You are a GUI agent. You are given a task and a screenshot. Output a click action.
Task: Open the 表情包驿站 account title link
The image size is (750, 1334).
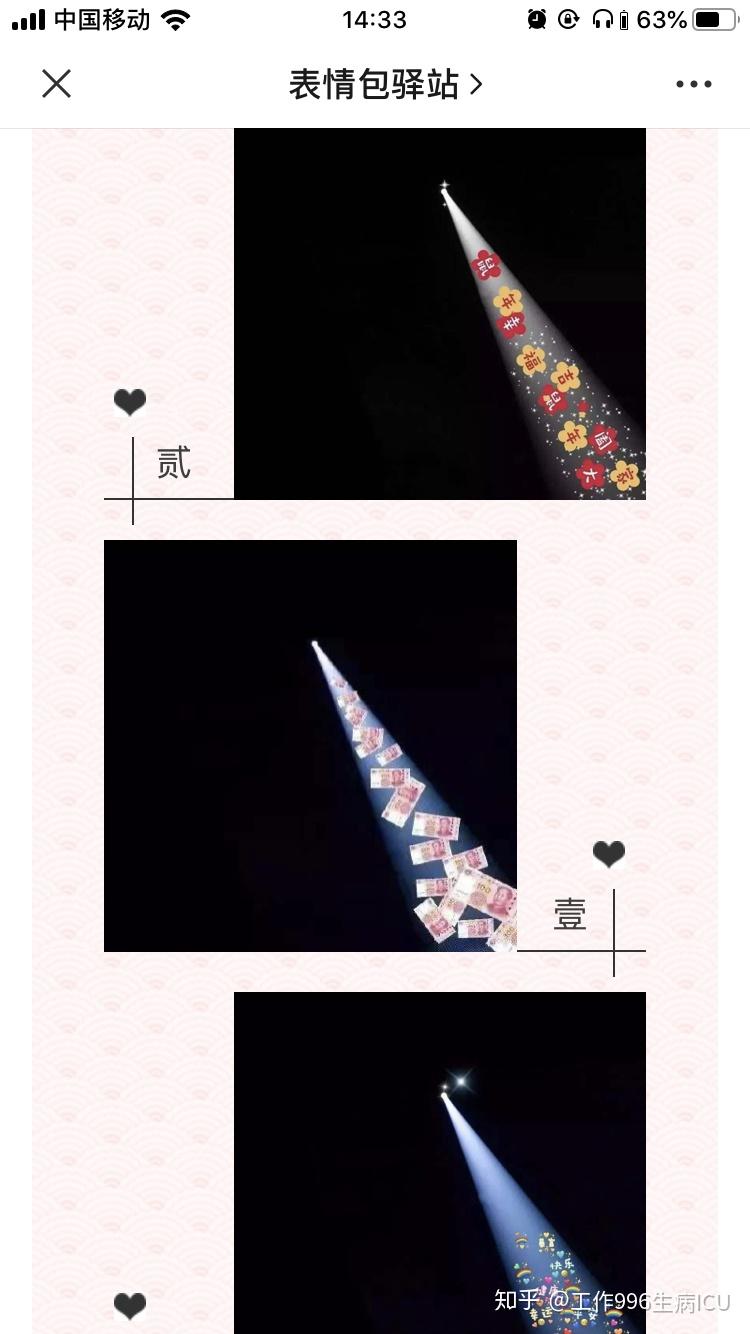pyautogui.click(x=385, y=85)
